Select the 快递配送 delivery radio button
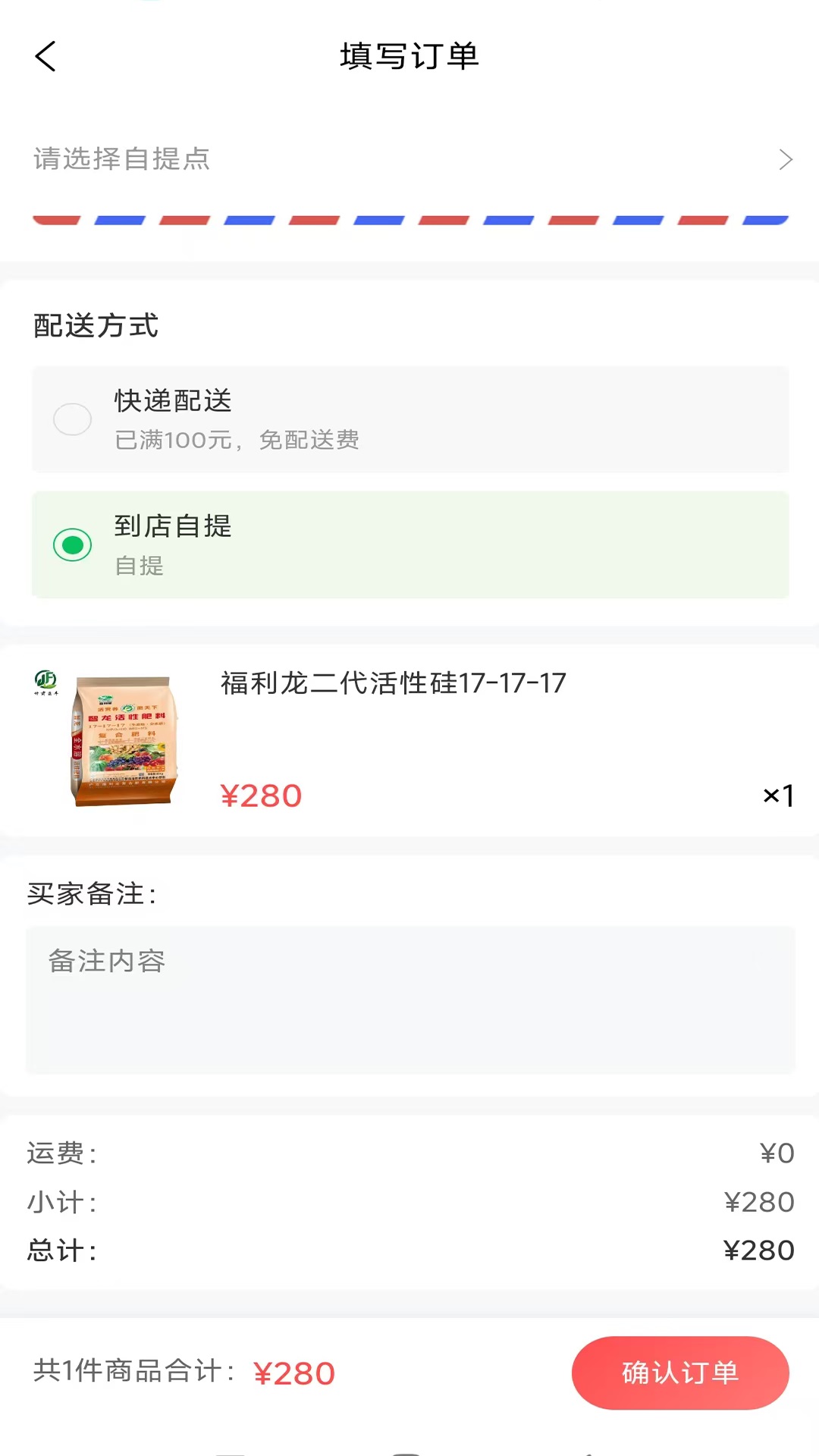 click(73, 419)
